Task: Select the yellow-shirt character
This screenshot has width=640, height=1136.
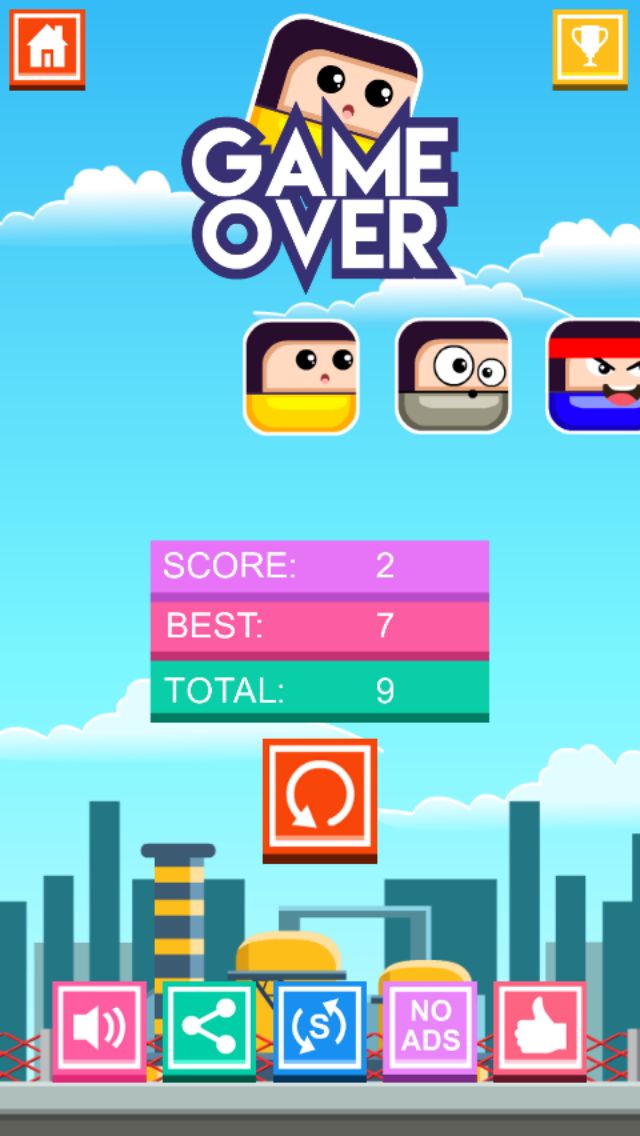Action: click(x=301, y=377)
